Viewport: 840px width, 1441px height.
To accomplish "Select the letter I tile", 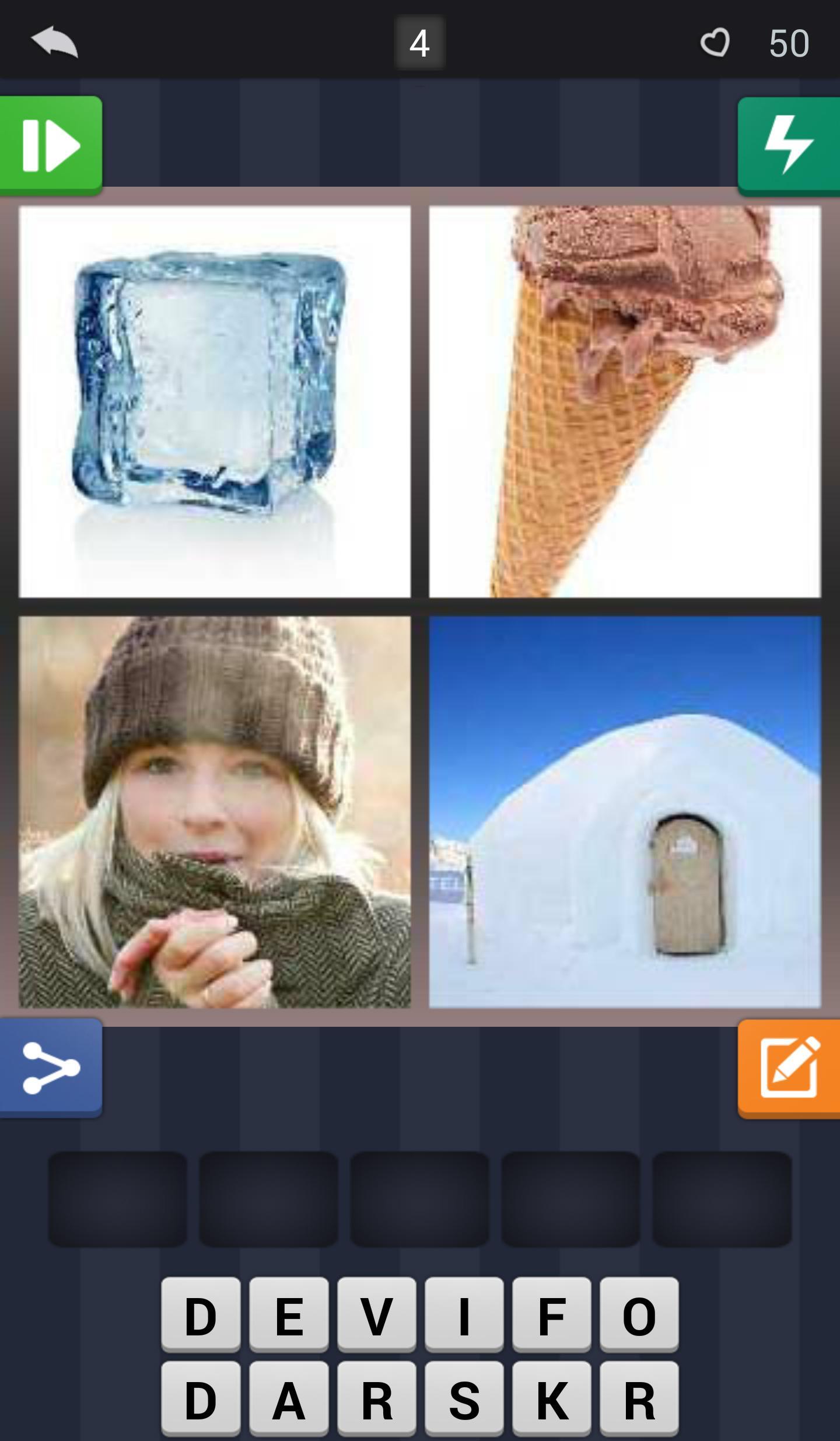I will click(x=464, y=1315).
